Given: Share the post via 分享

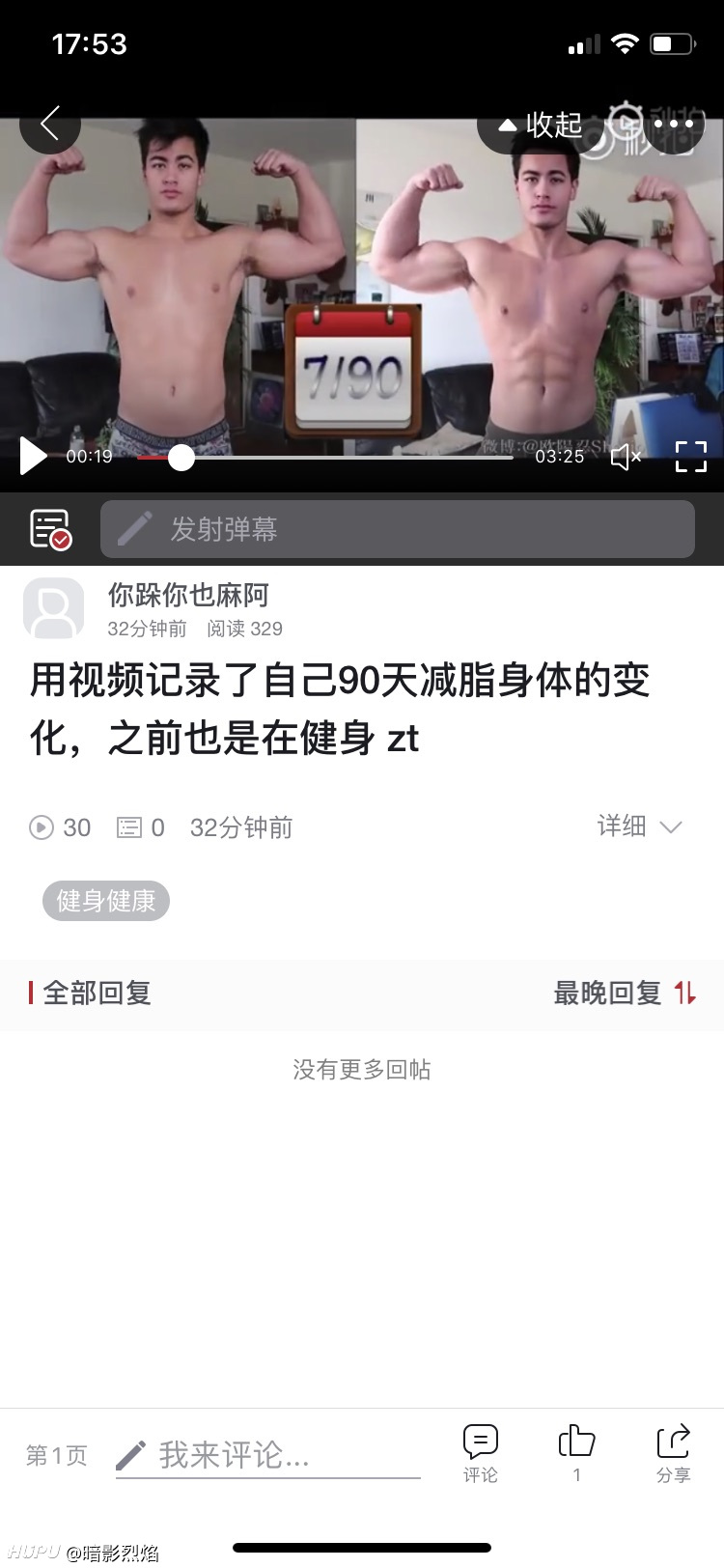Looking at the screenshot, I should [674, 1453].
